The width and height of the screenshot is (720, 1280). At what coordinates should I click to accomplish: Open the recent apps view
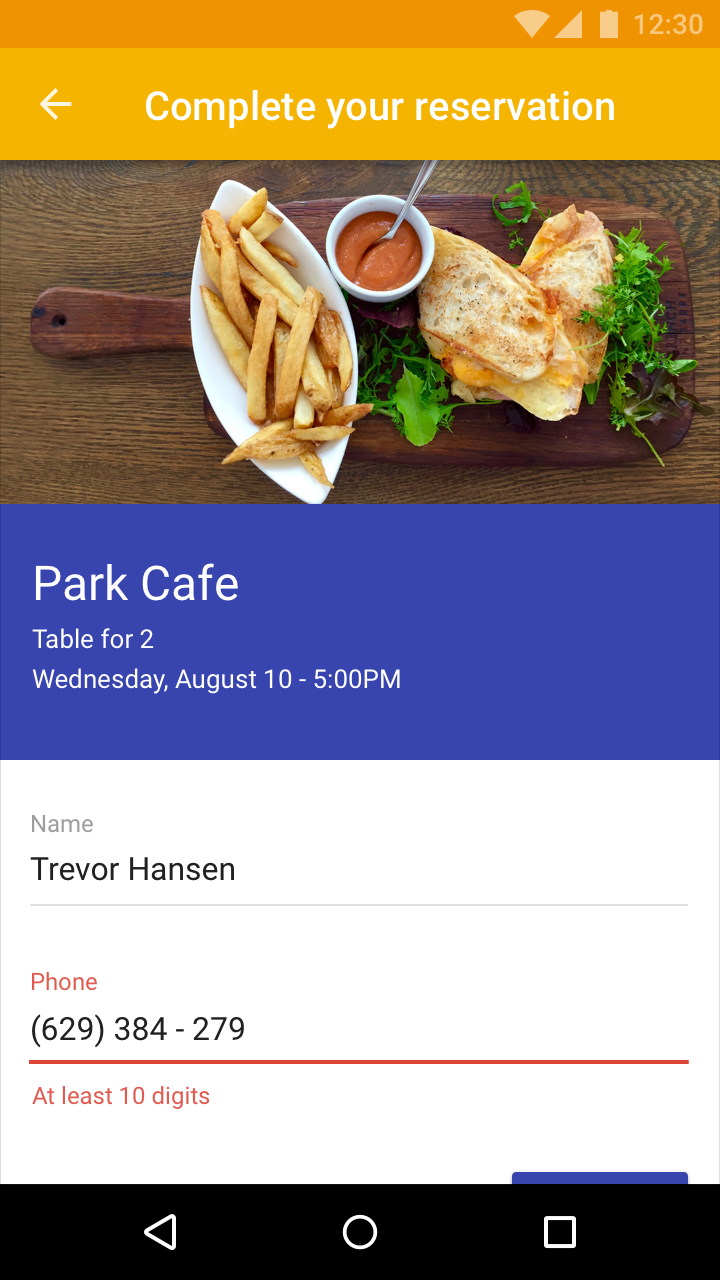click(x=560, y=1232)
